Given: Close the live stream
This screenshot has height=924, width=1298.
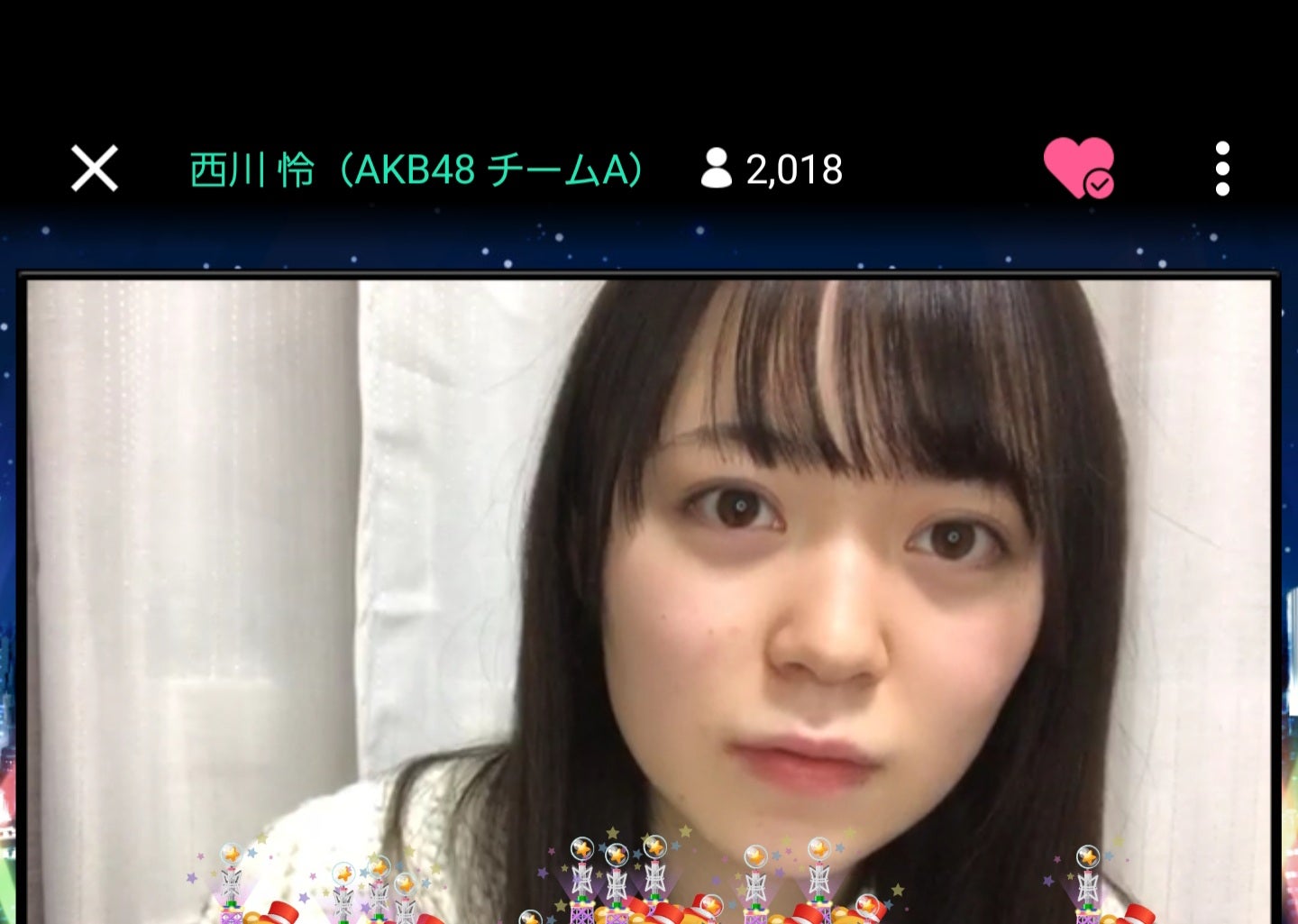Looking at the screenshot, I should (x=95, y=169).
